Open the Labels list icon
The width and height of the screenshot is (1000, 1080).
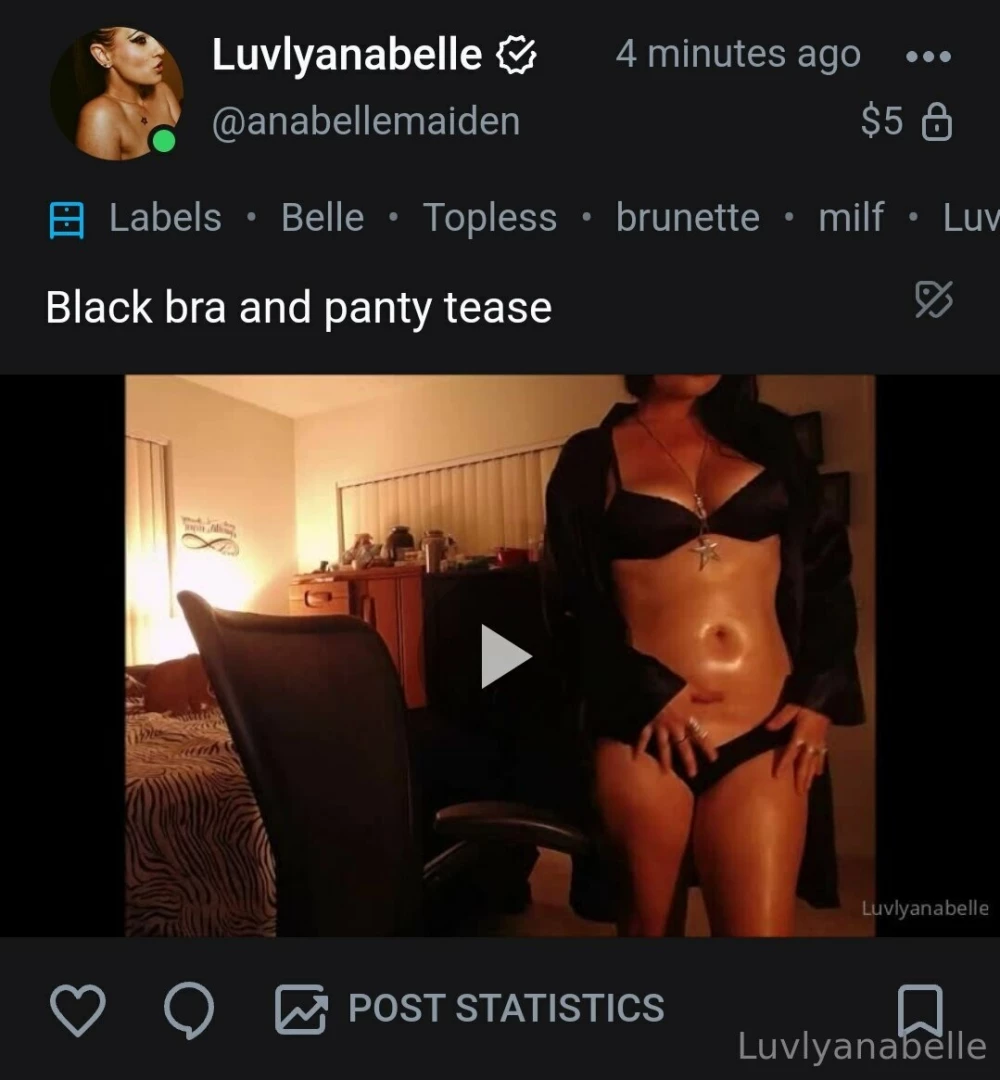(66, 218)
